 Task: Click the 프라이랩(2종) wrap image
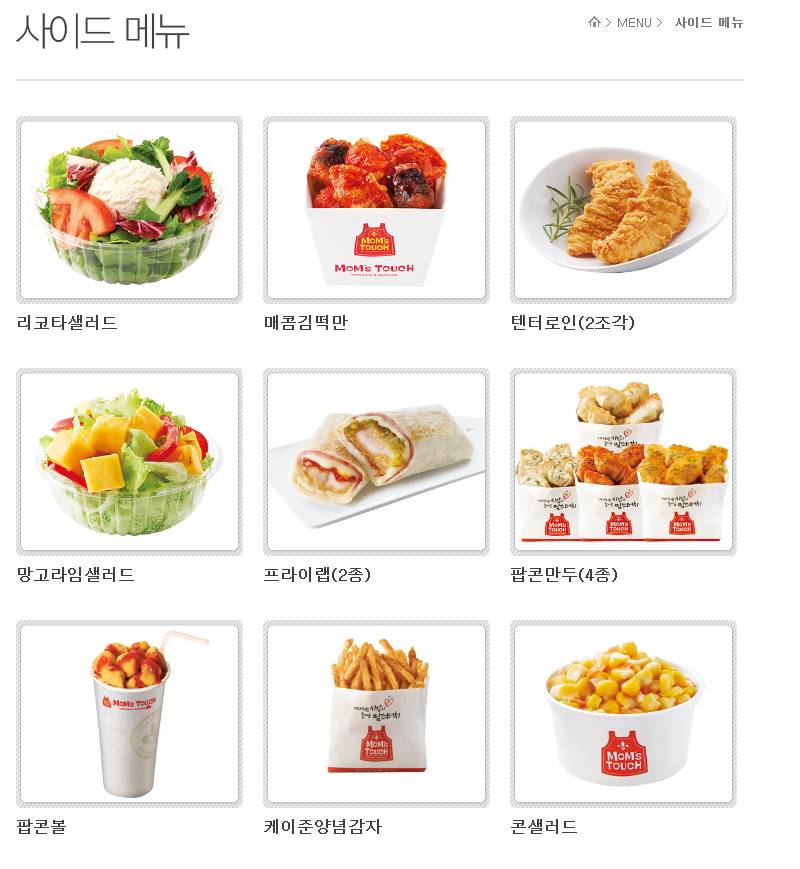click(376, 461)
